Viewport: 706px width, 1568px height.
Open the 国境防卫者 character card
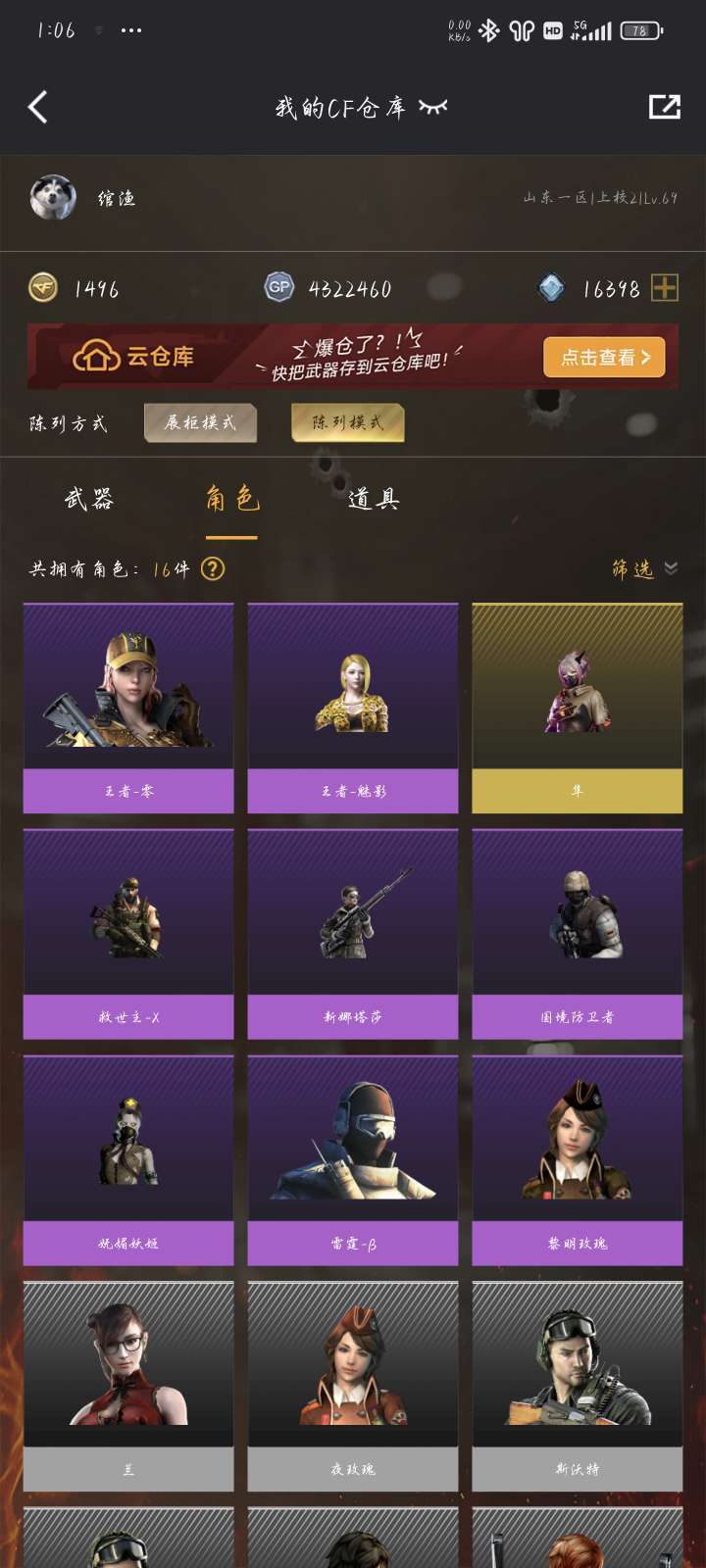578,934
